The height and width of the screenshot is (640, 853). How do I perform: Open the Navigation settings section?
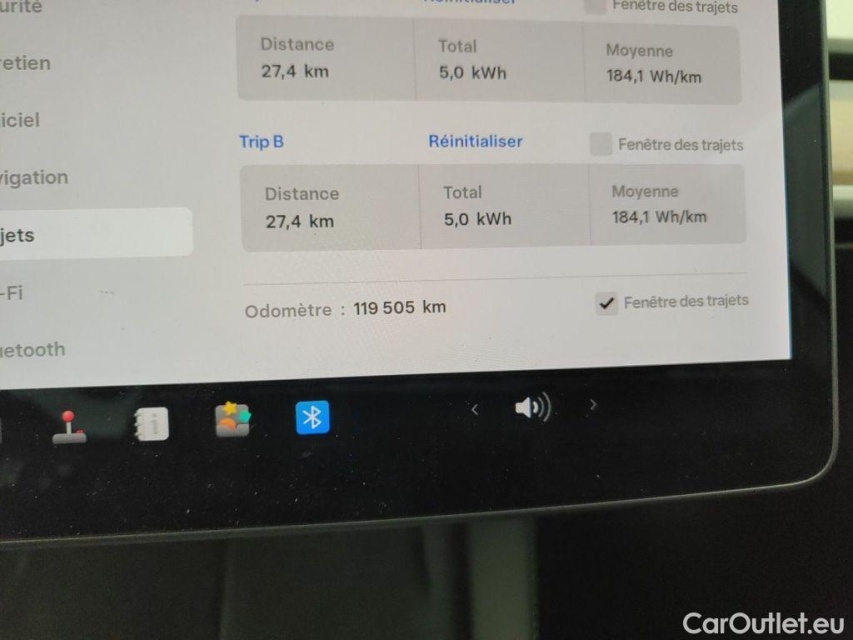click(35, 178)
